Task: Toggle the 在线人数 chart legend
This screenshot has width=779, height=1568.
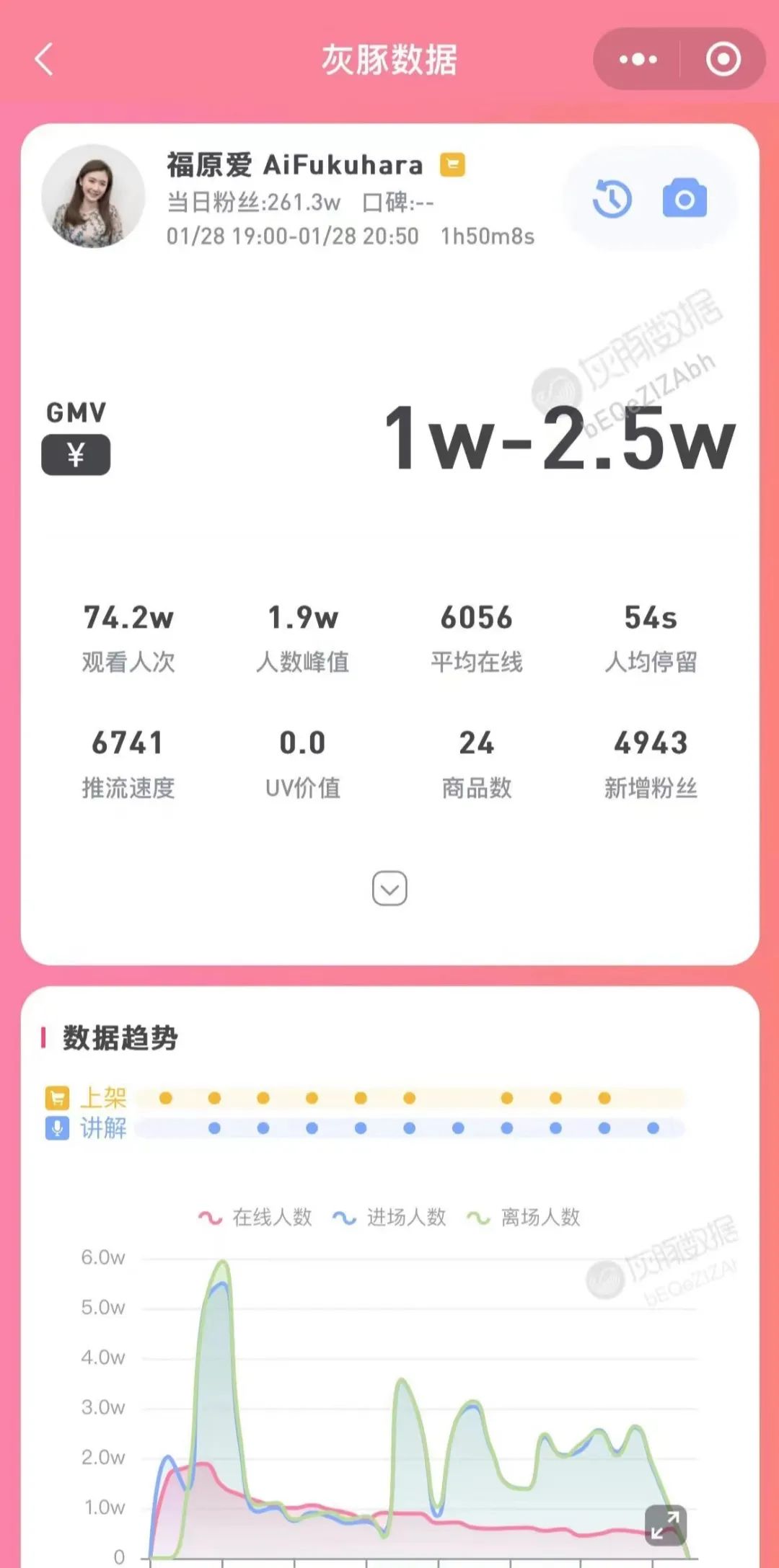Action: pos(255,1218)
